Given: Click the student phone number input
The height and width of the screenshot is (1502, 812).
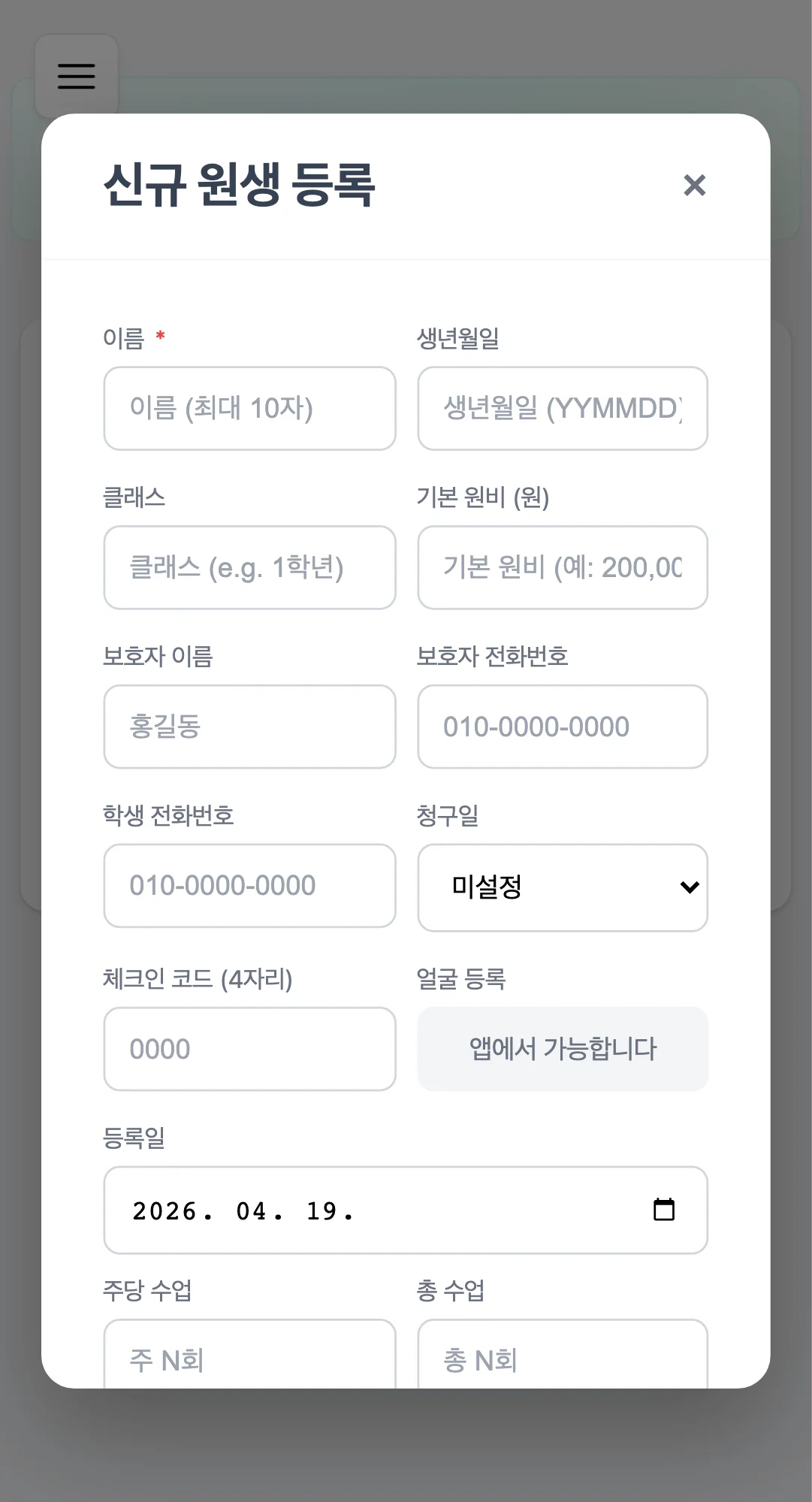Looking at the screenshot, I should [x=249, y=886].
